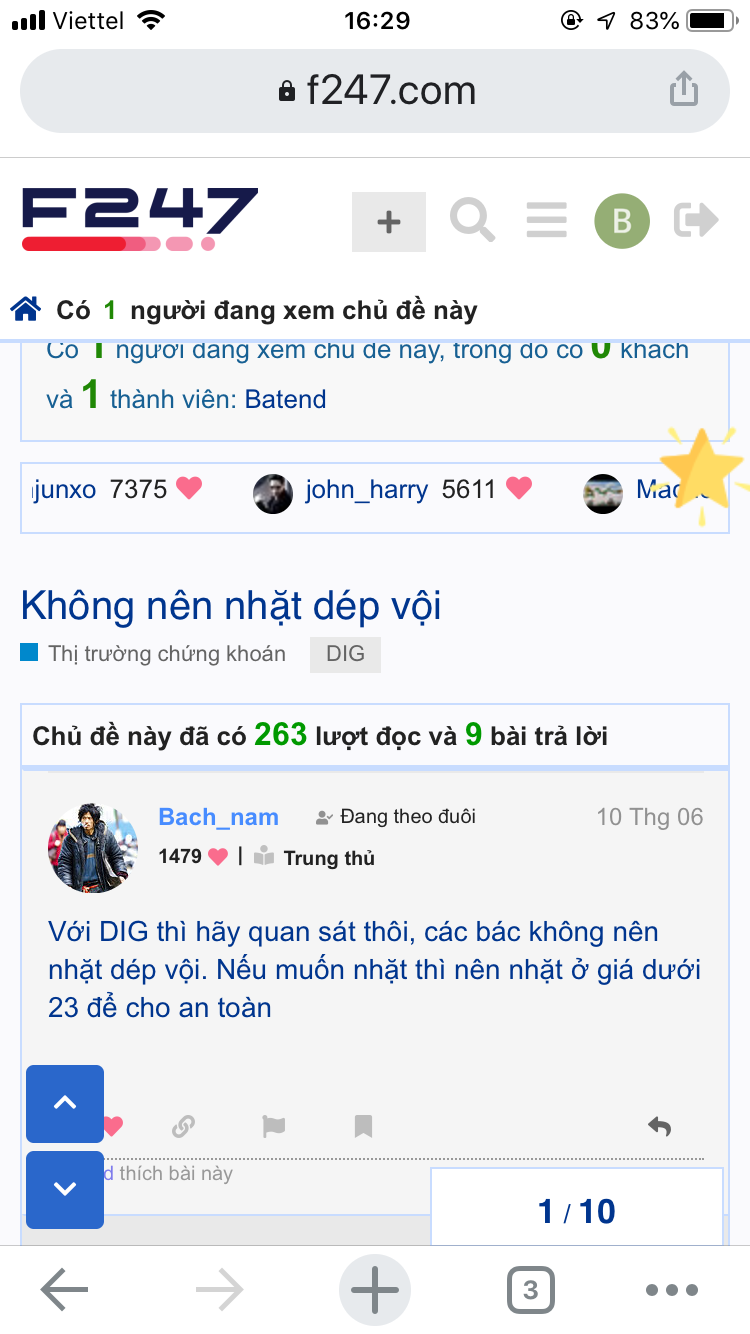Viewport: 750px width, 1334px height.
Task: Tap the share icon in address bar
Action: tap(683, 89)
